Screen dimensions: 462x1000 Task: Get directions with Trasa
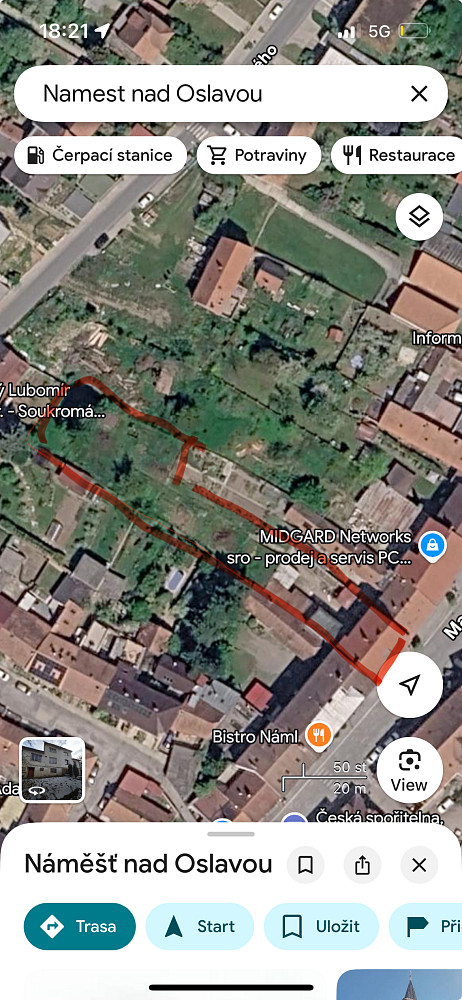click(80, 926)
